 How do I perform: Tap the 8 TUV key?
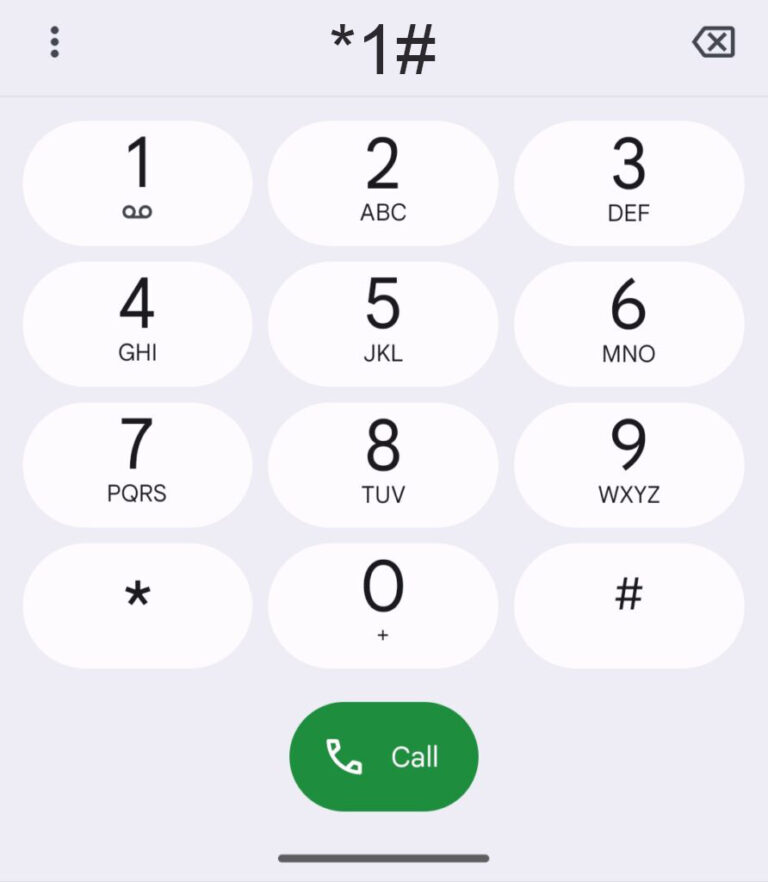point(383,464)
